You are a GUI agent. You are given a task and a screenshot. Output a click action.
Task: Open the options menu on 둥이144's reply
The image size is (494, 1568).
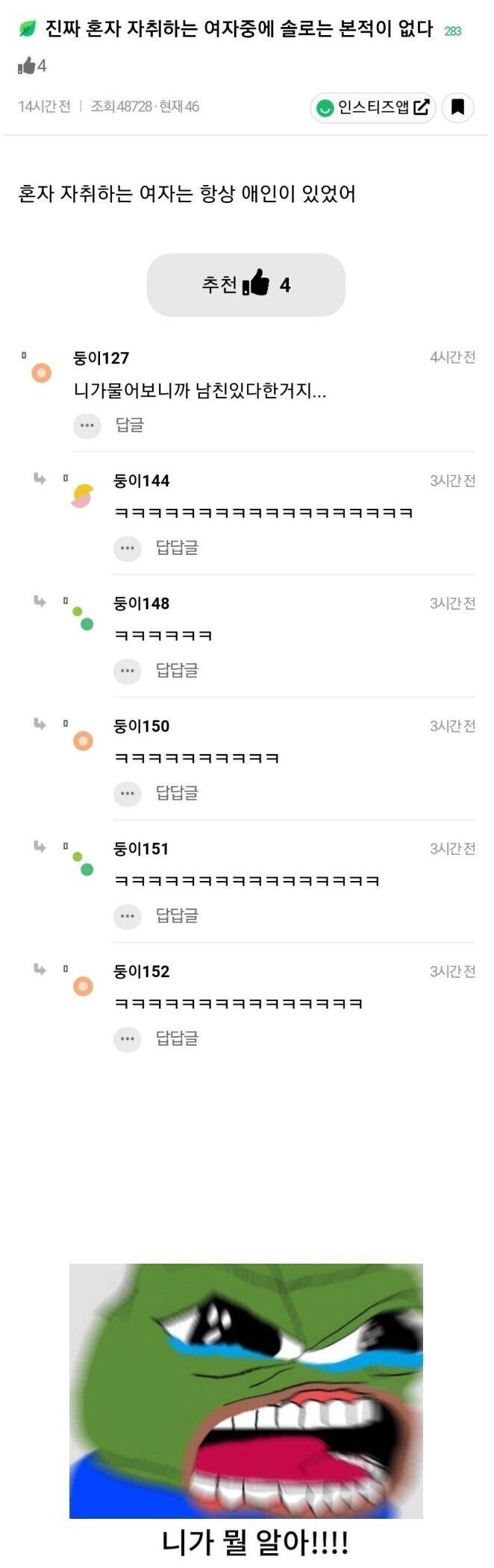coord(127,548)
